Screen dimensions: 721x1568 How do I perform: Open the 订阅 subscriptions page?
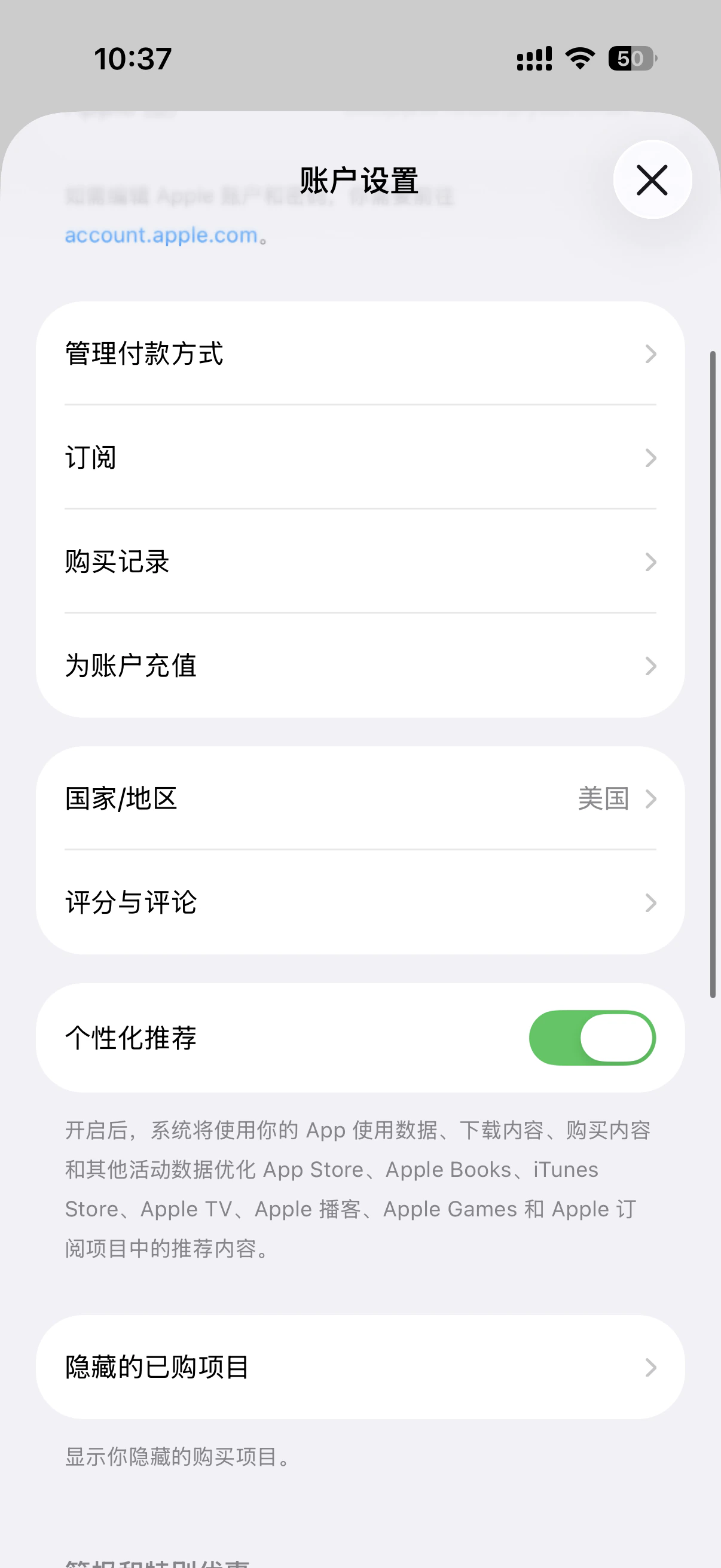(359, 457)
